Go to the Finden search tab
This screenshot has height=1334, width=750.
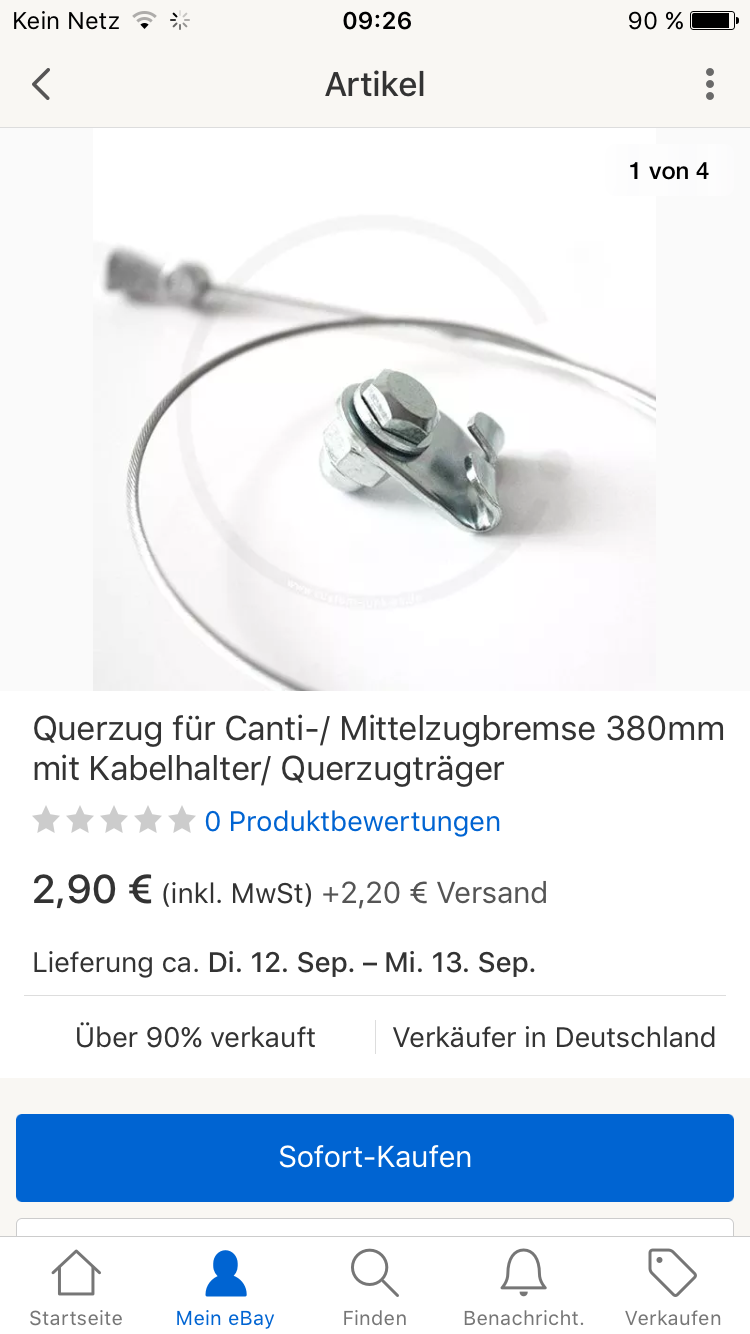[x=375, y=1288]
